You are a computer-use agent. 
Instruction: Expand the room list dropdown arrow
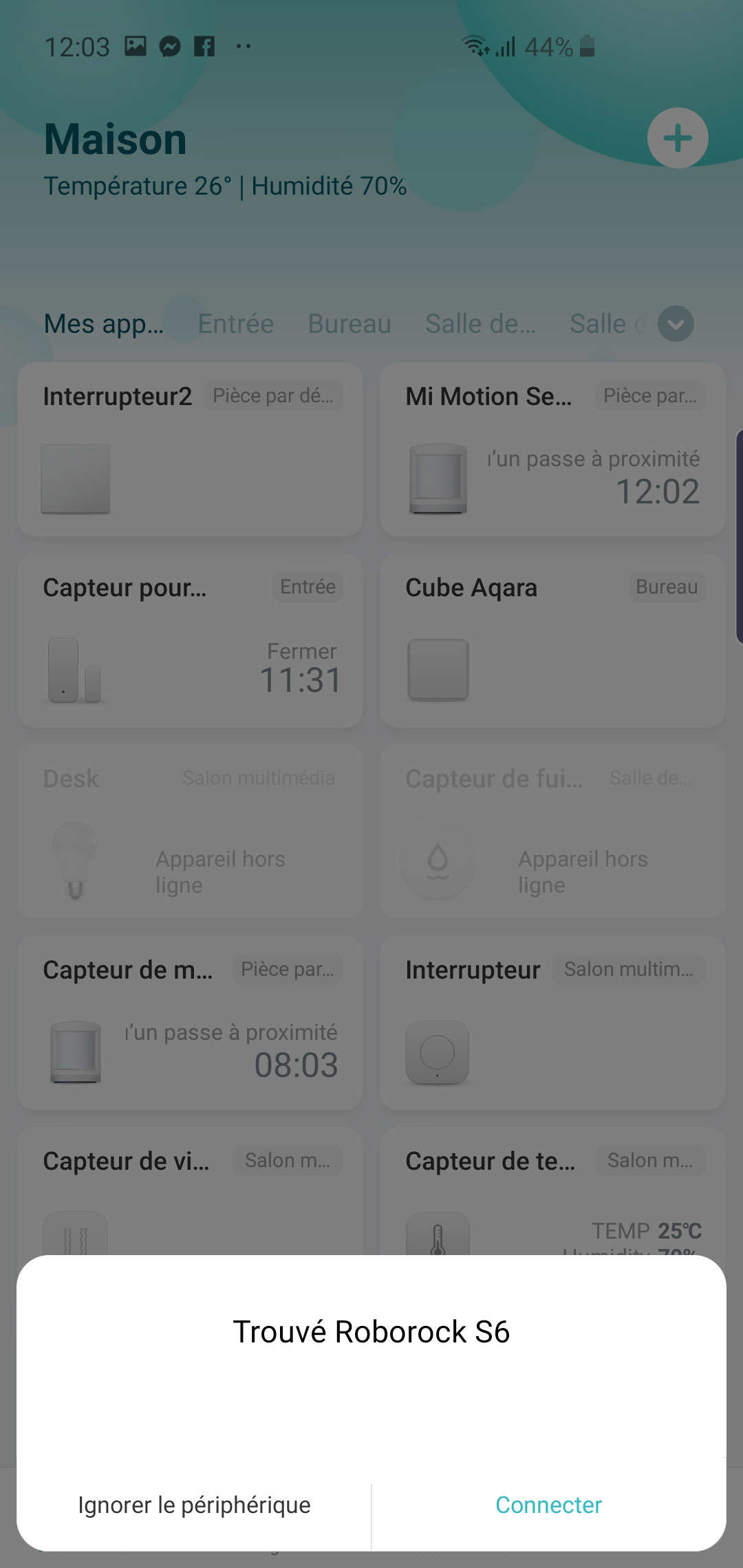coord(676,324)
